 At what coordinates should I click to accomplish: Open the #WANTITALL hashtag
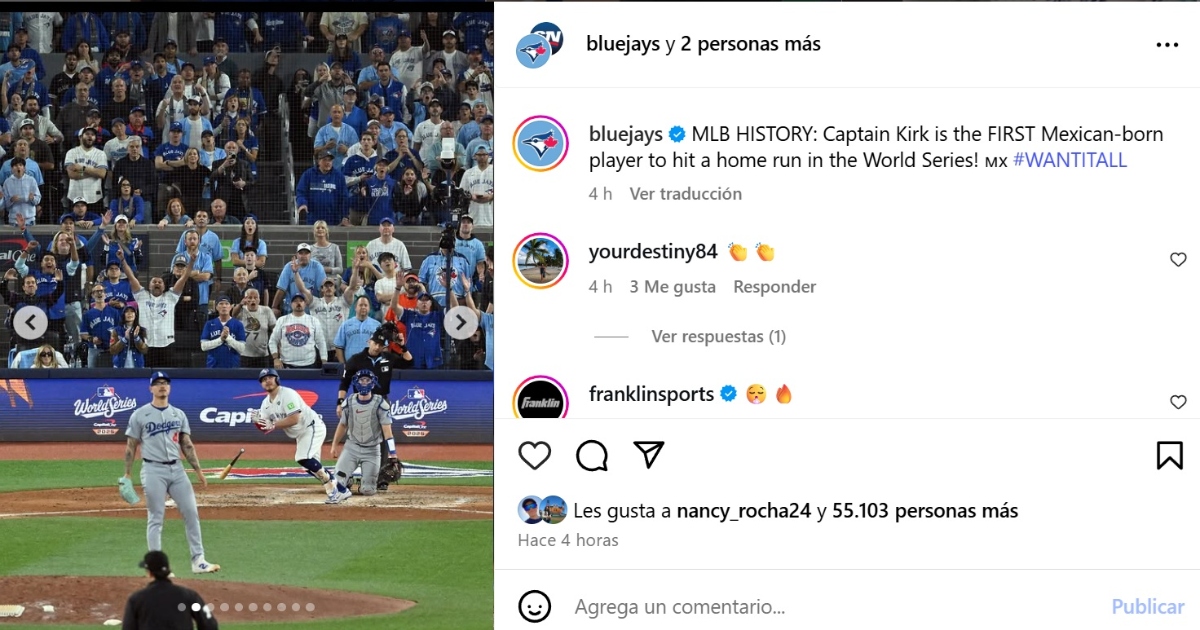(1069, 160)
